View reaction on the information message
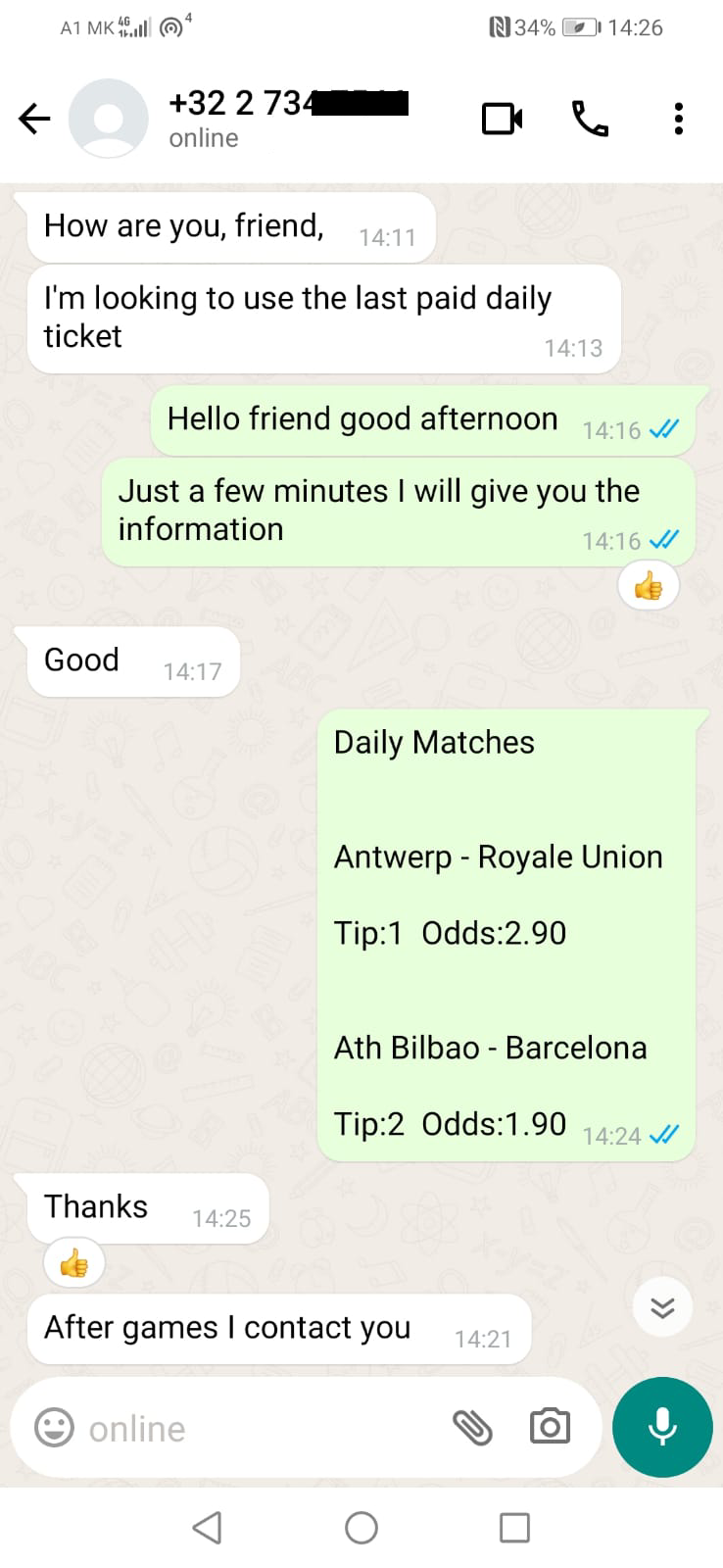Screen dimensions: 723x1568 pos(649,586)
